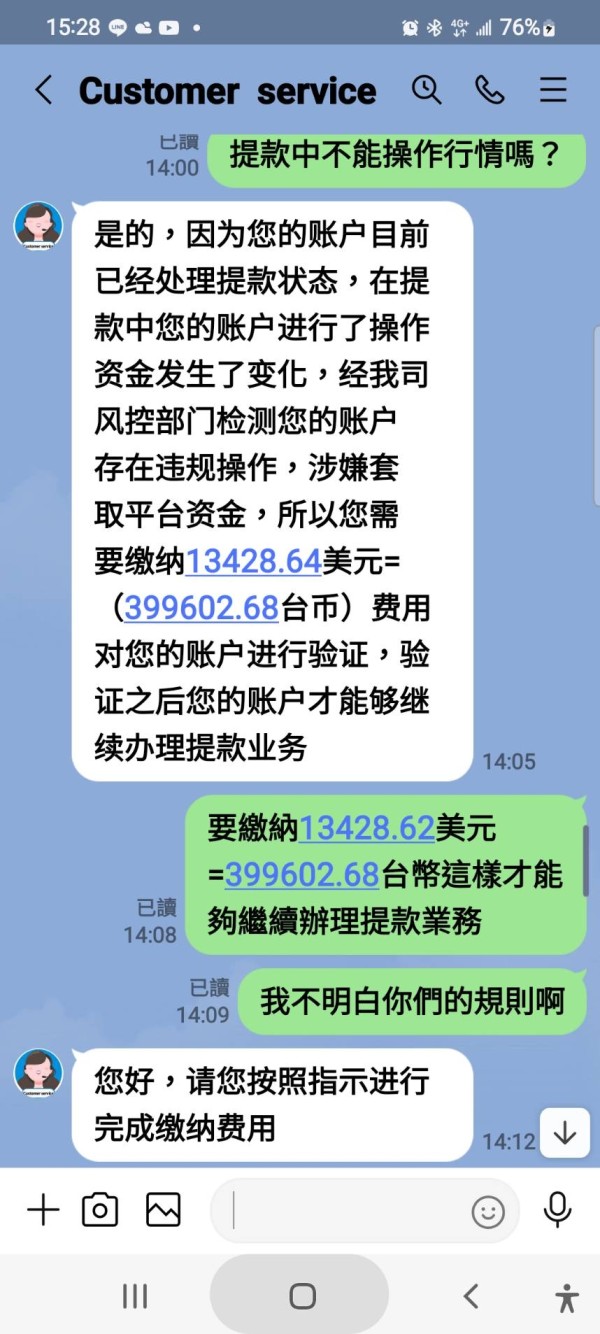
Task: Record a voice message with the microphone
Action: (557, 1210)
